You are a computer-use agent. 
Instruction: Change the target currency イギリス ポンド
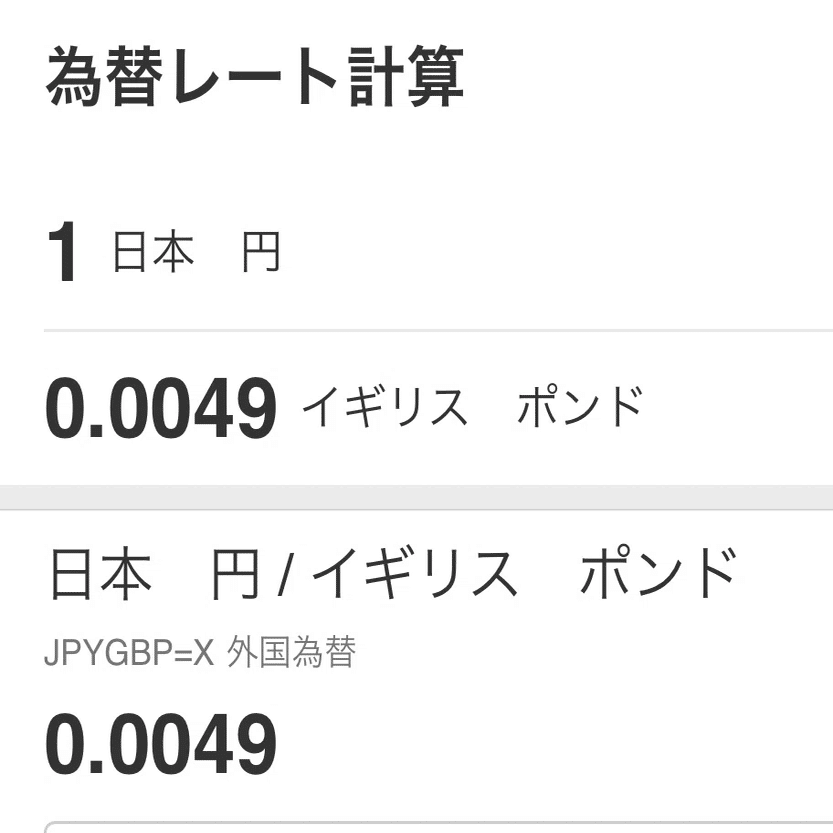(473, 407)
